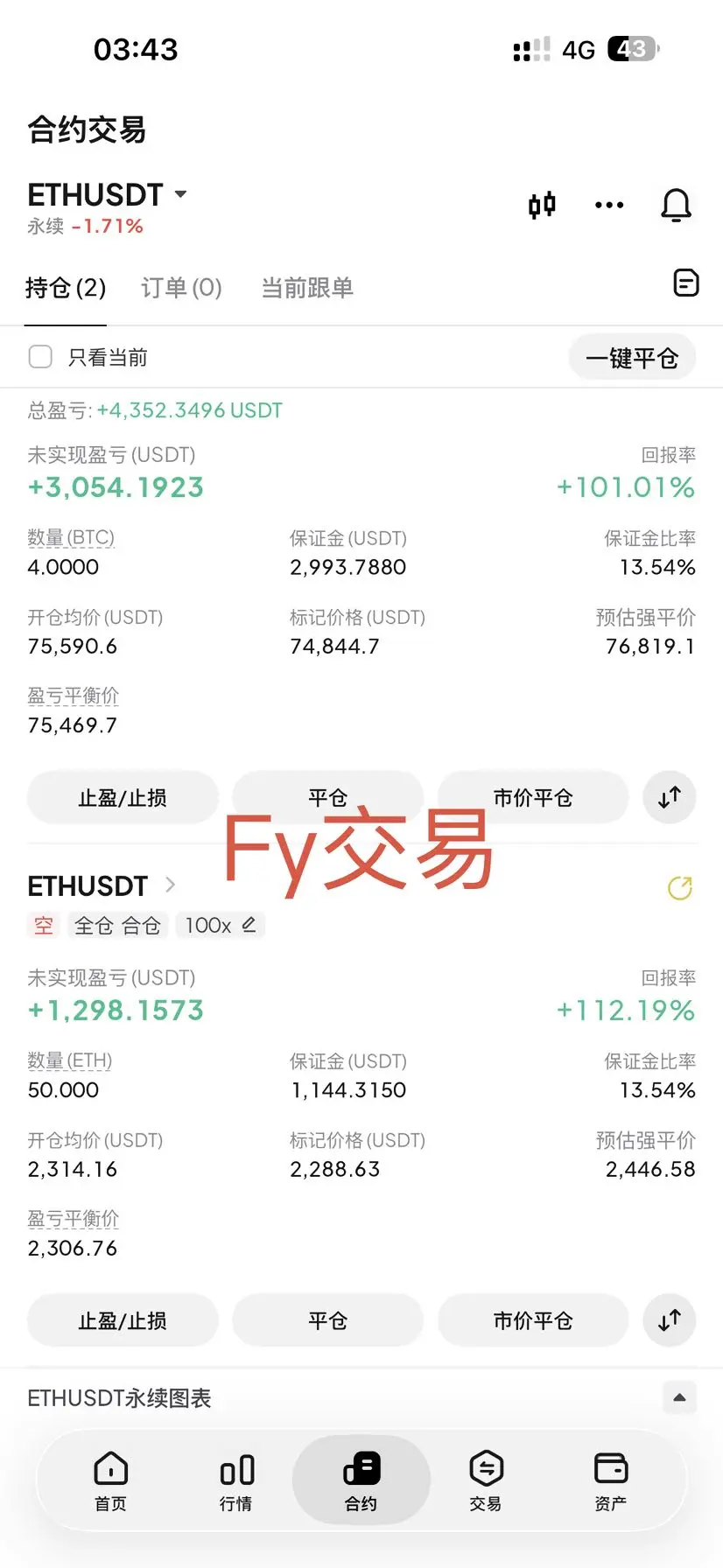Share the ETHUSDT short position
The image size is (723, 1568).
click(679, 888)
